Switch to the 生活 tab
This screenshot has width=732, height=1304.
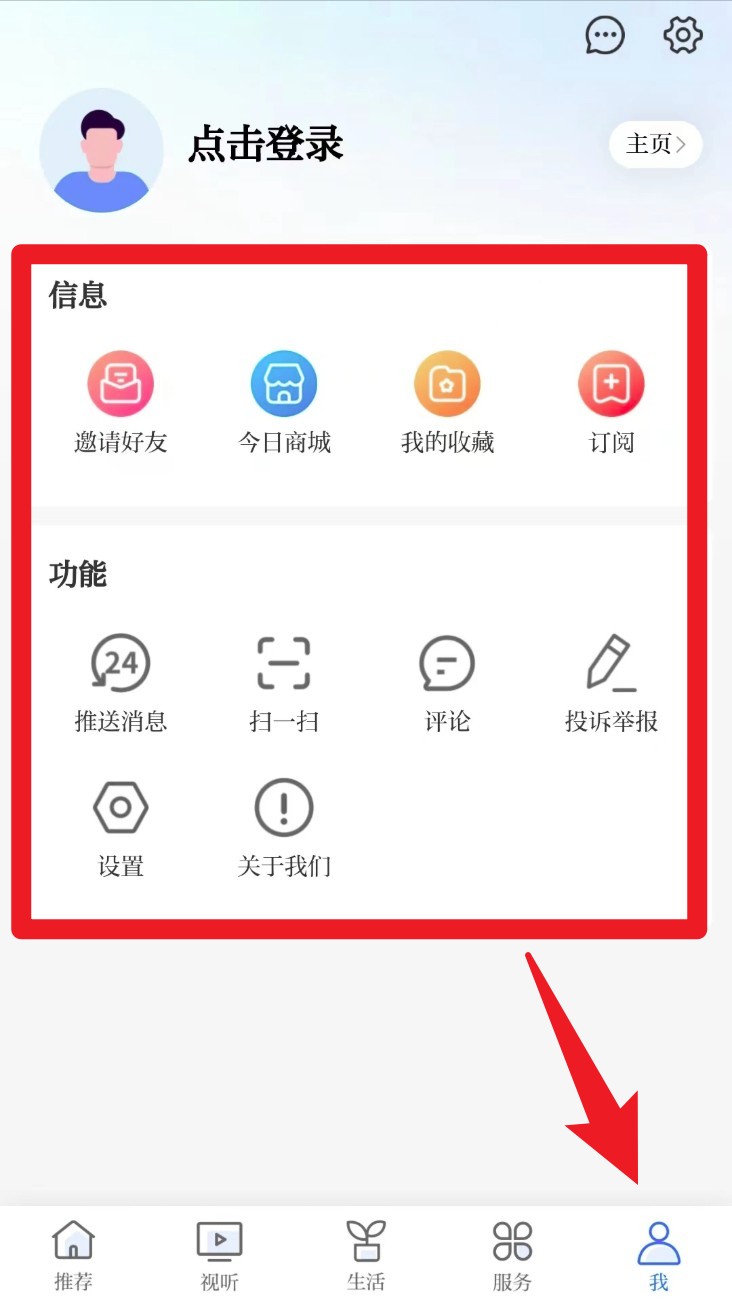[366, 1255]
